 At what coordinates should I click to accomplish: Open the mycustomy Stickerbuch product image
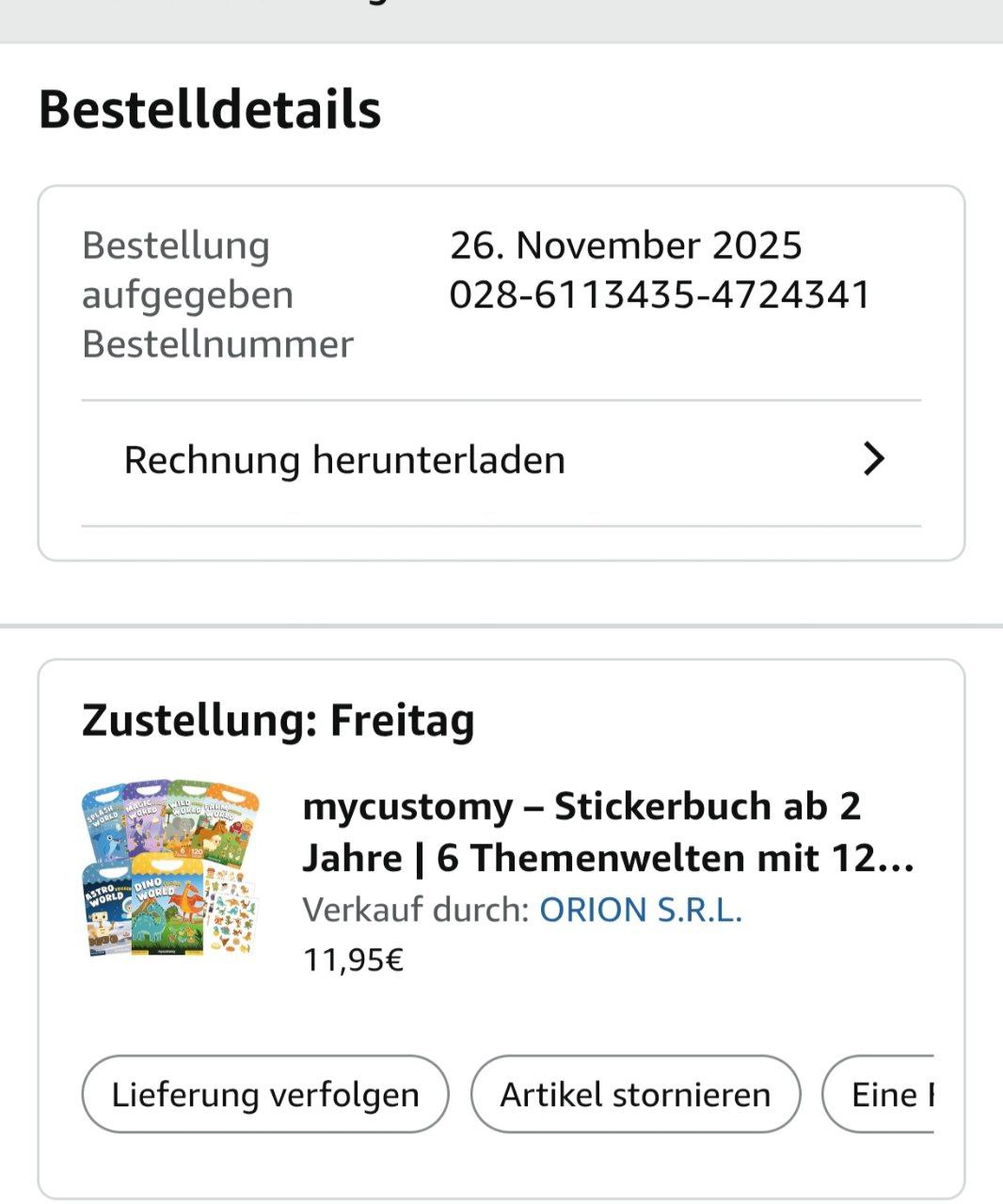pos(170,868)
